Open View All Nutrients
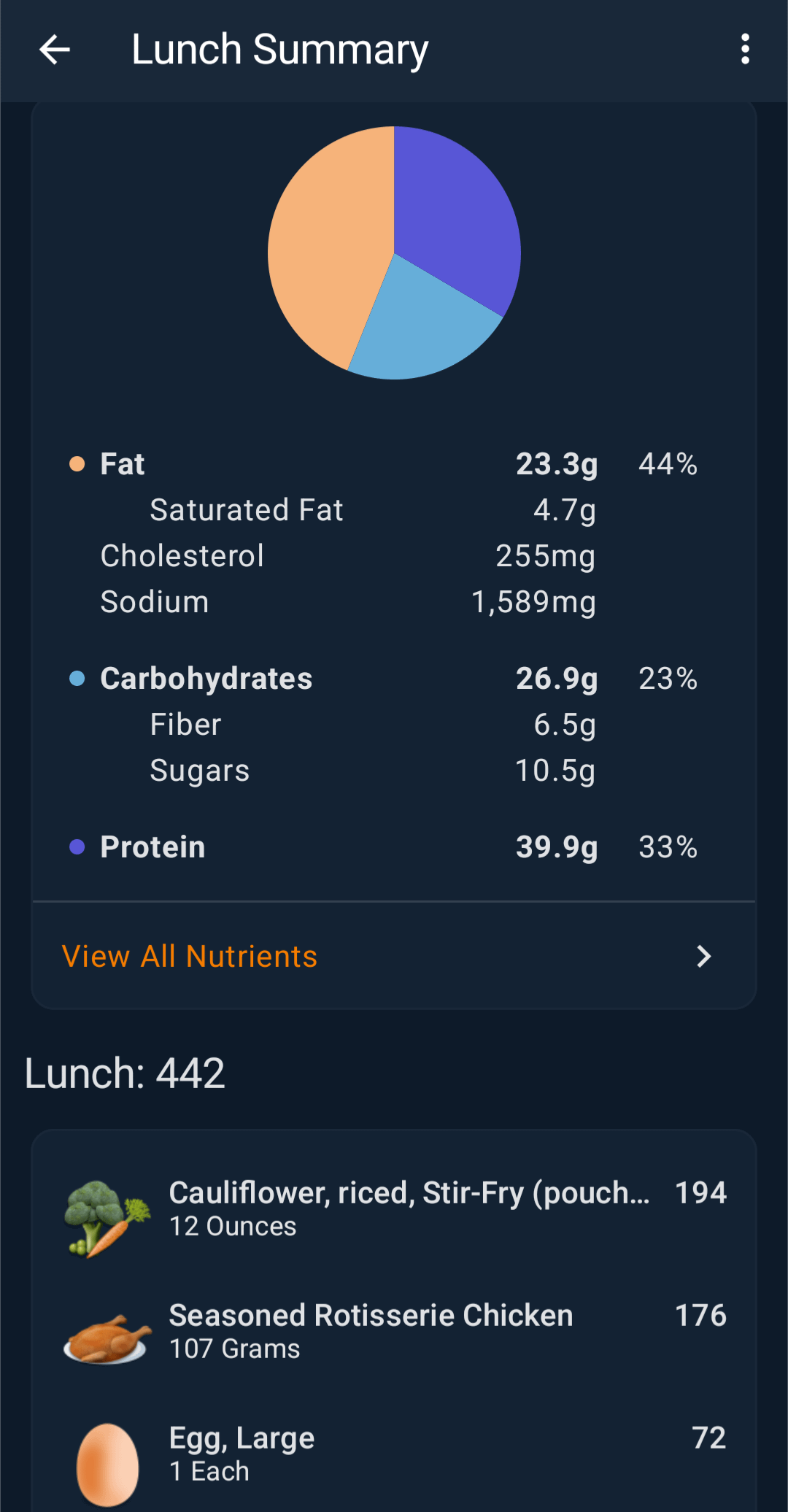Viewport: 788px width, 1512px height. pyautogui.click(x=394, y=956)
